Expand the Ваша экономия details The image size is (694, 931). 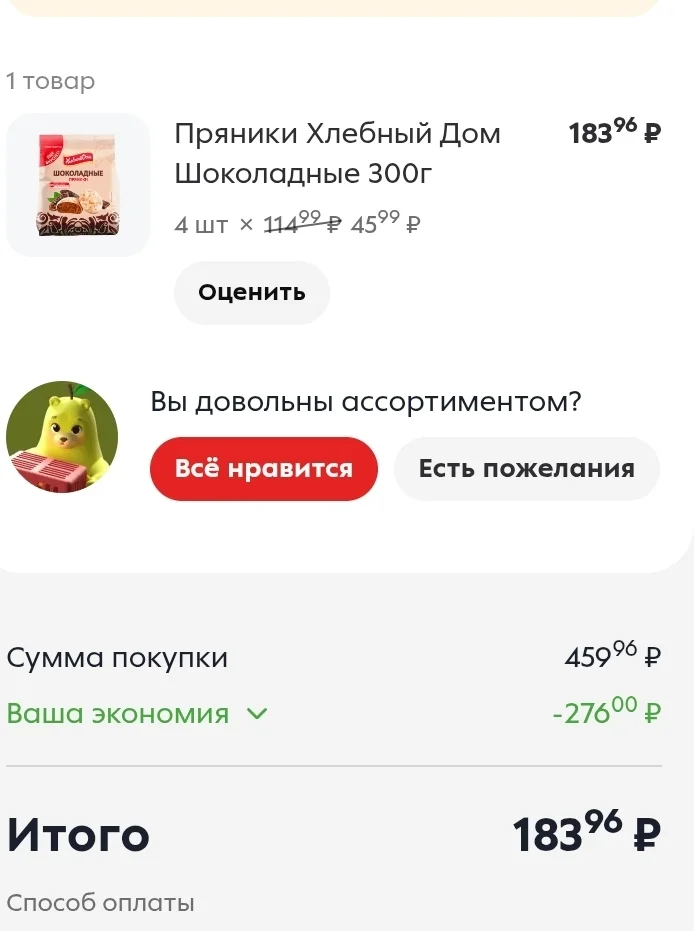137,713
